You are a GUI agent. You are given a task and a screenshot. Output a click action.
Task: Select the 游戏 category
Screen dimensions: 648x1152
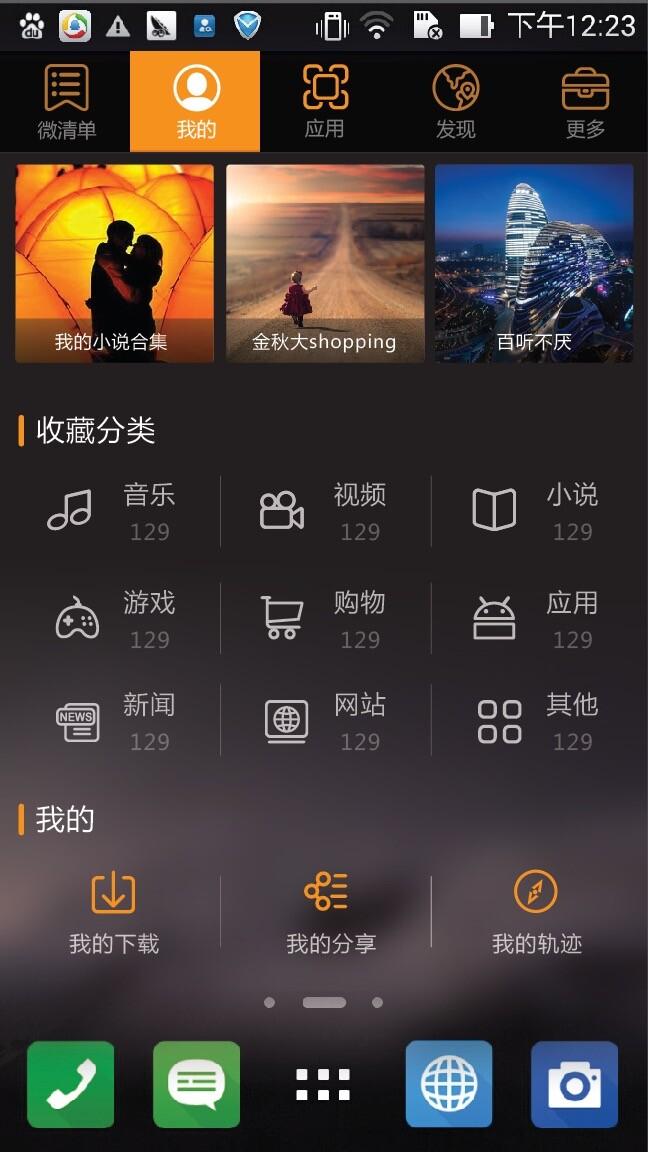coord(112,619)
